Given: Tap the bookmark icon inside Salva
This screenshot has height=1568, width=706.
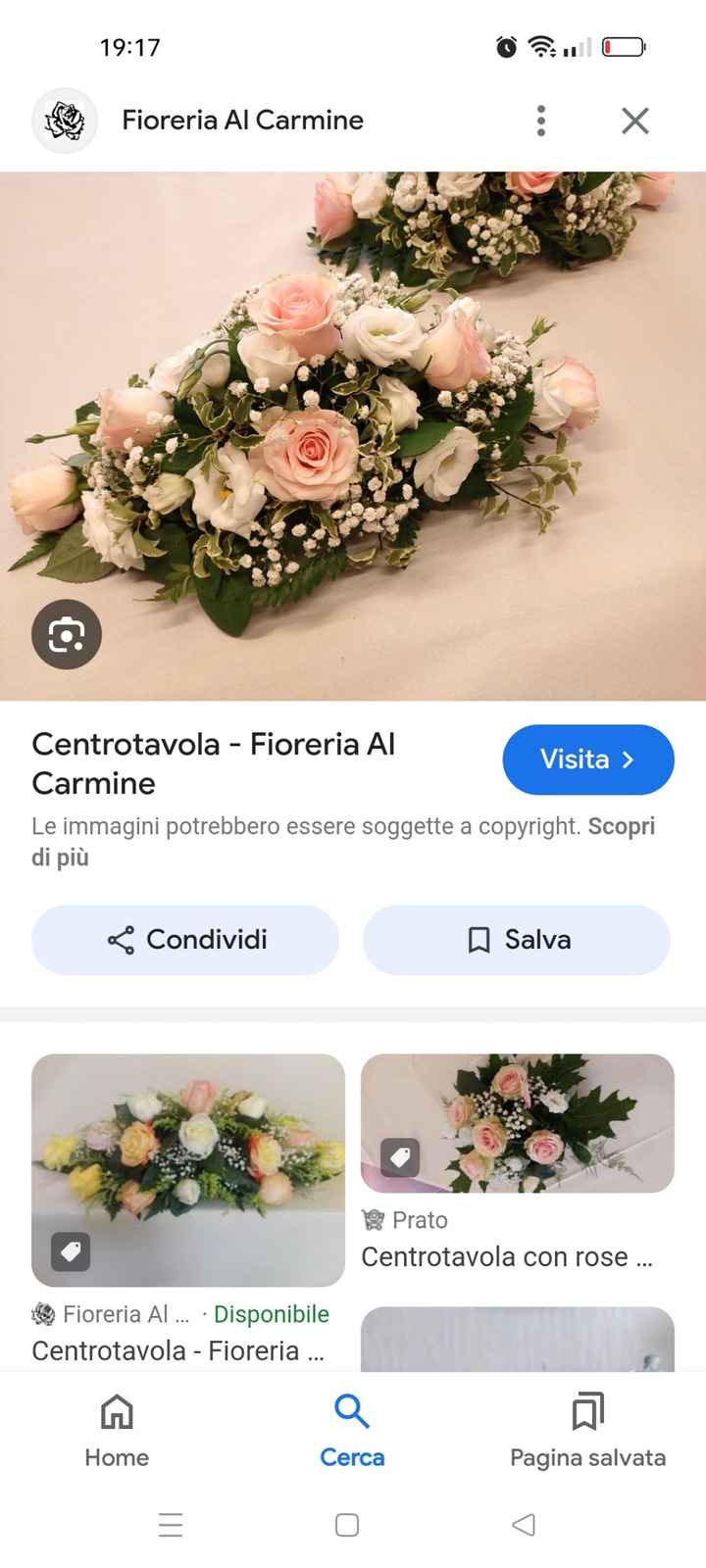Looking at the screenshot, I should 477,939.
